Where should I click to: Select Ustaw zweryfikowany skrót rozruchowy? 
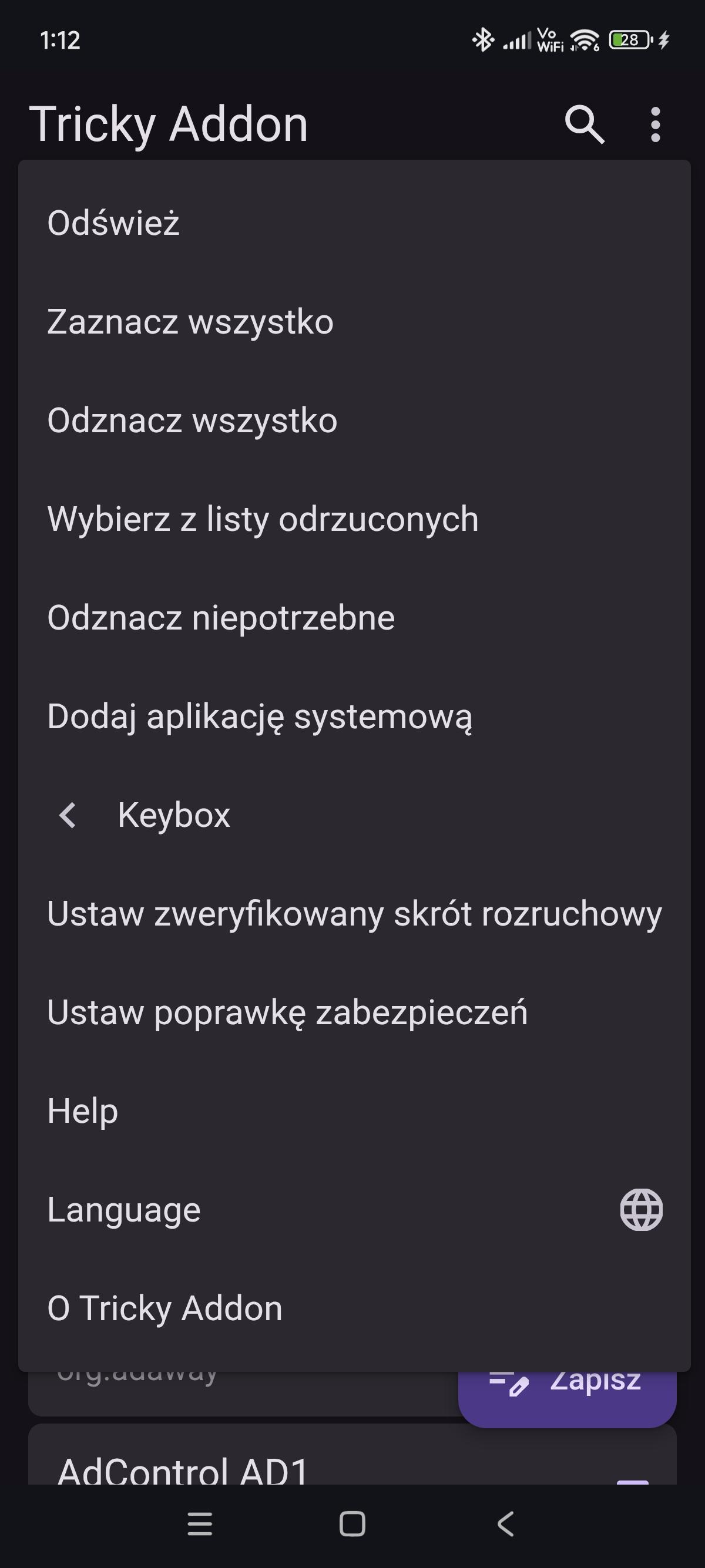coord(354,913)
